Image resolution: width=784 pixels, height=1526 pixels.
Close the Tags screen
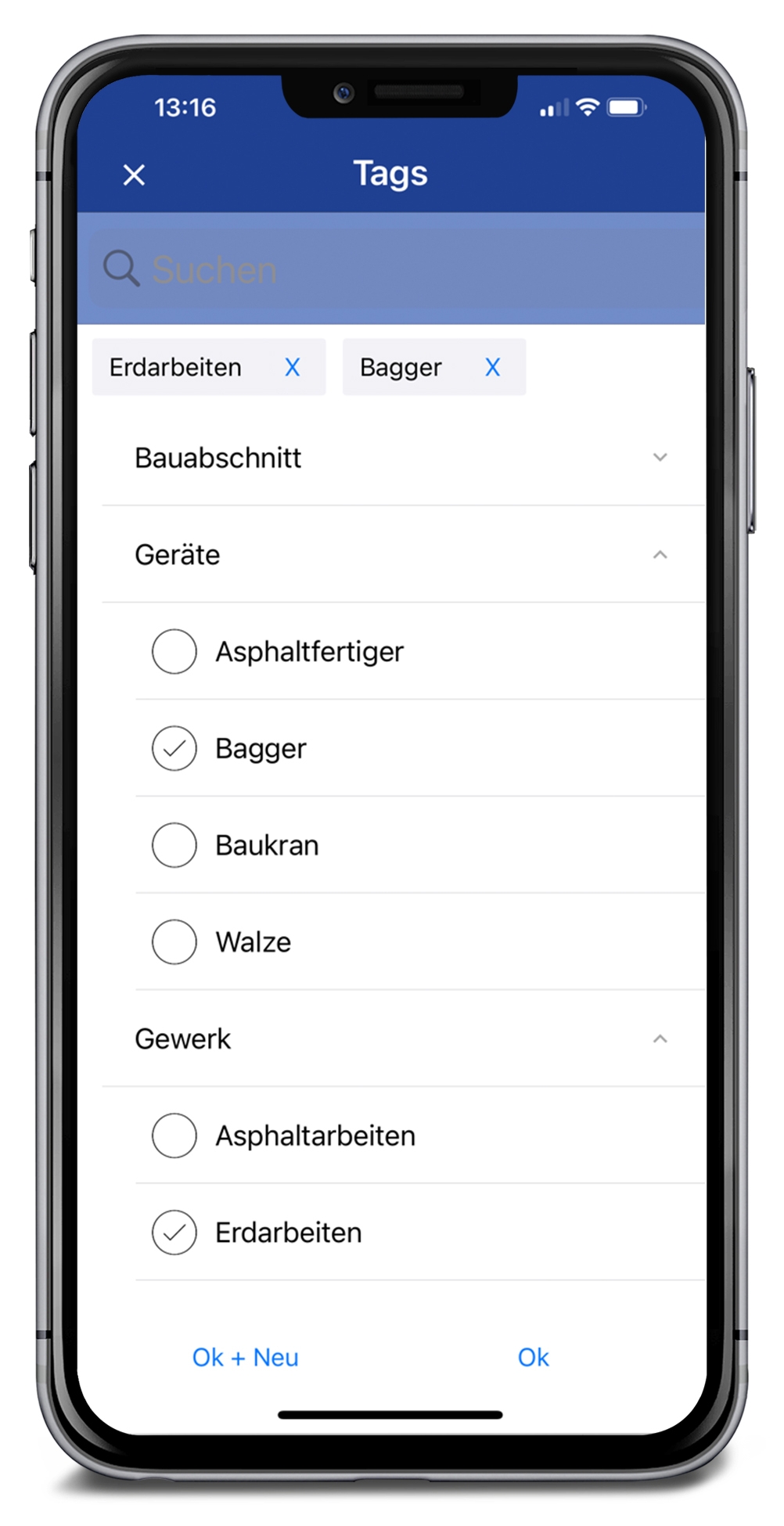(134, 175)
